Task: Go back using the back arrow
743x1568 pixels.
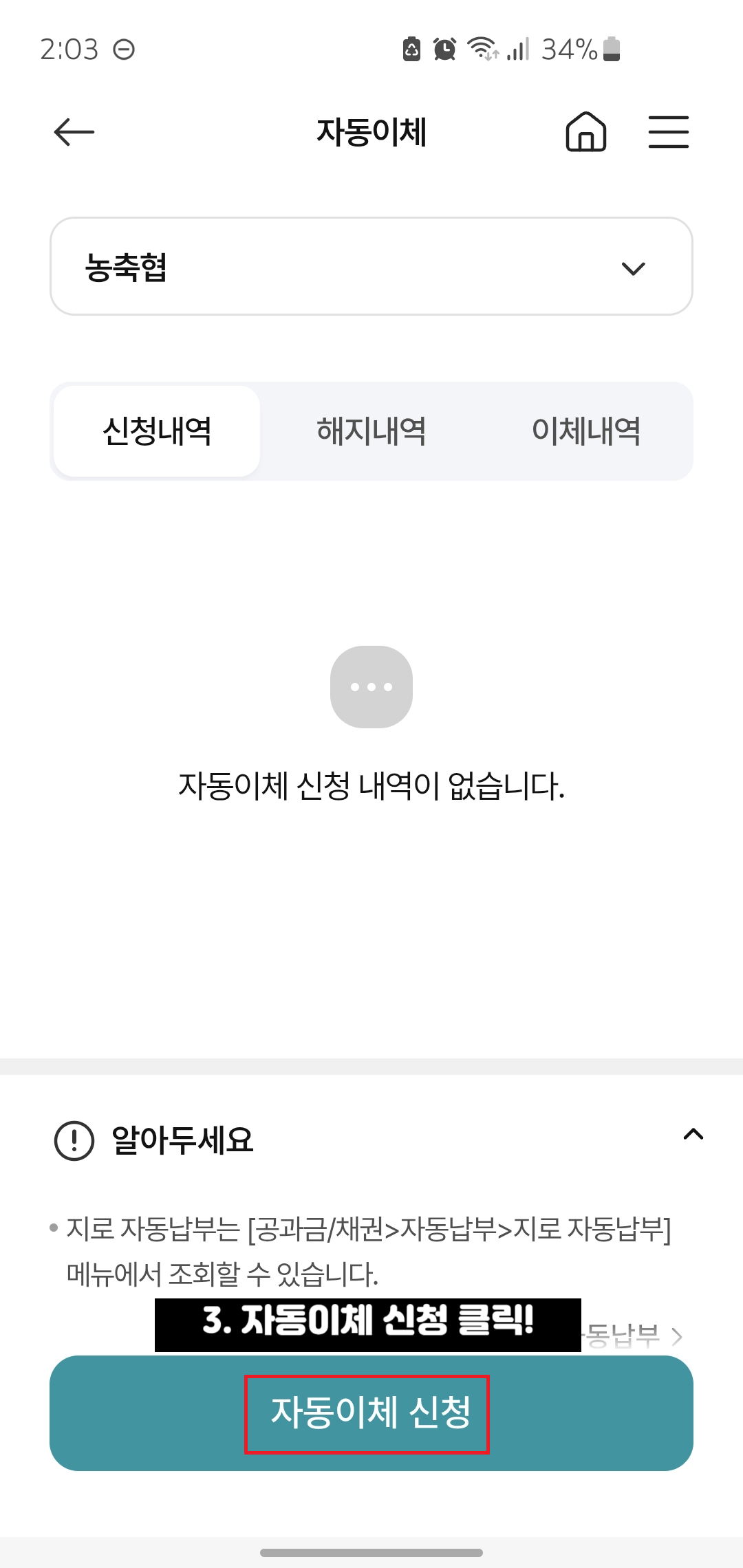Action: pos(74,132)
